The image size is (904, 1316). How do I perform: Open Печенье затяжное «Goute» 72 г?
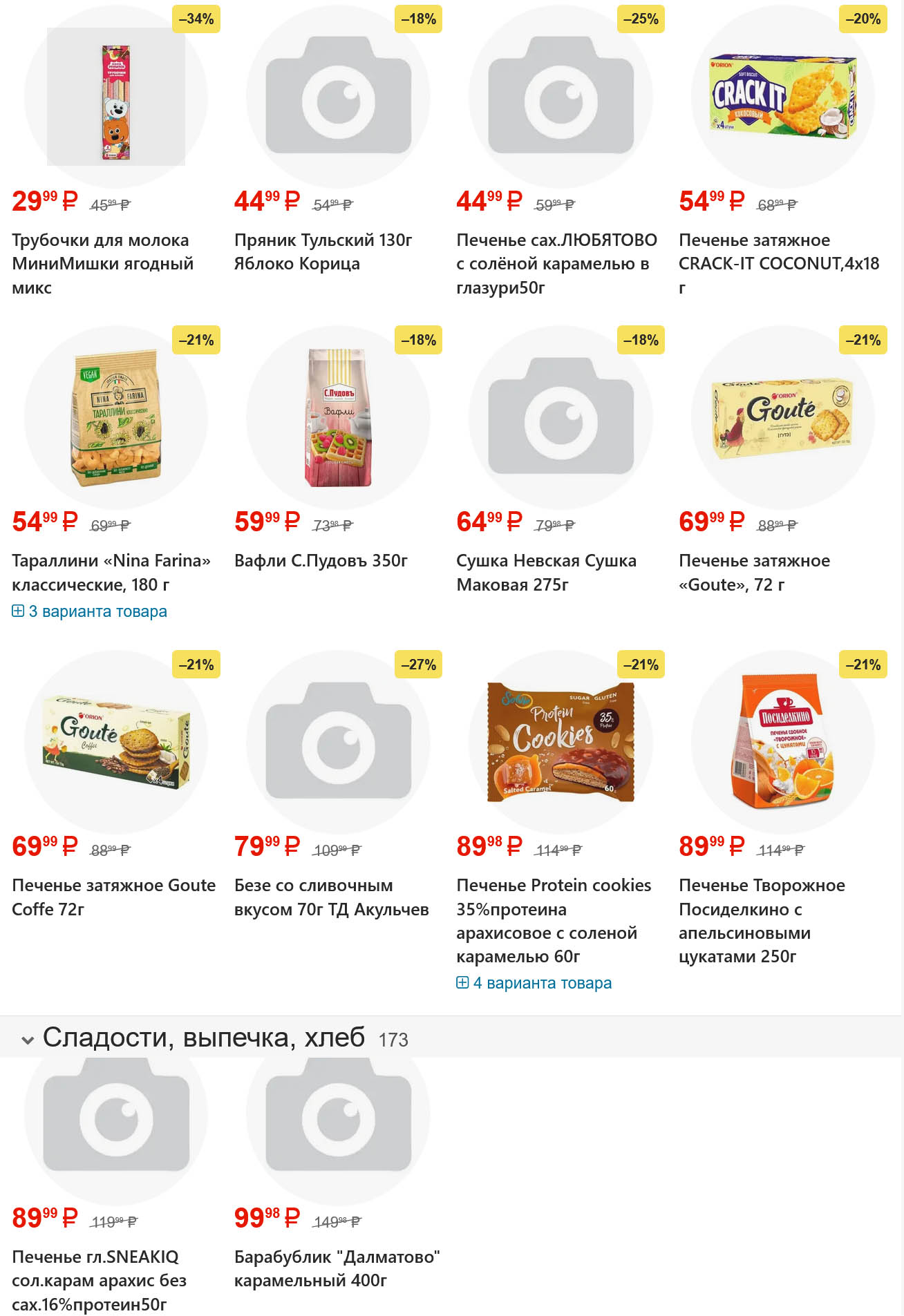tap(754, 572)
